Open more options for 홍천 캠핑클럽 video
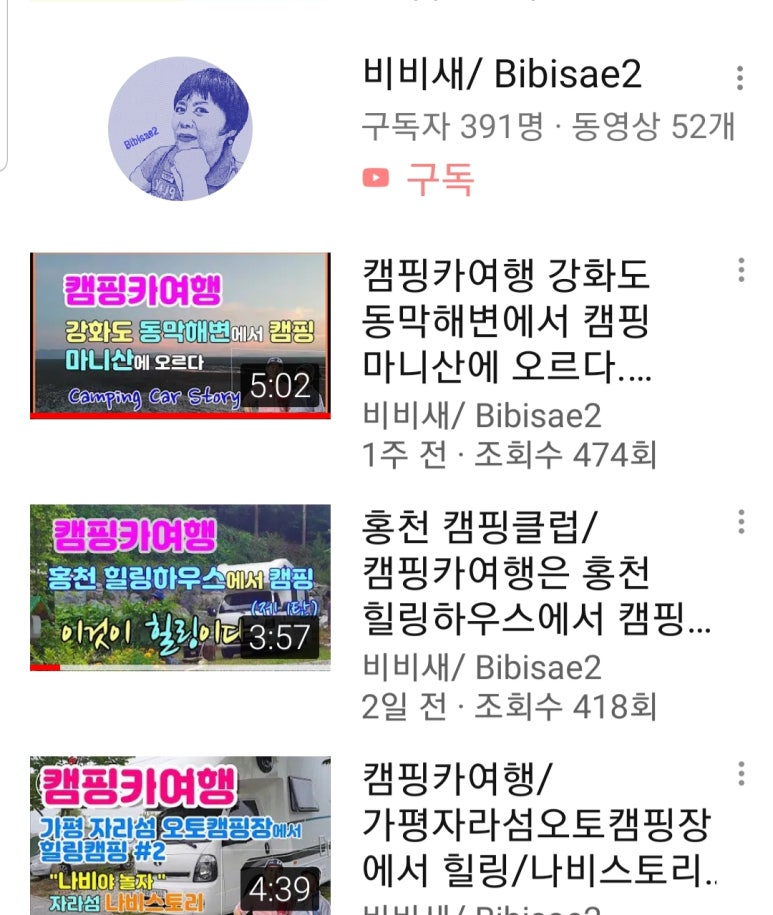Screen dimensions: 773x915 pos(741,522)
